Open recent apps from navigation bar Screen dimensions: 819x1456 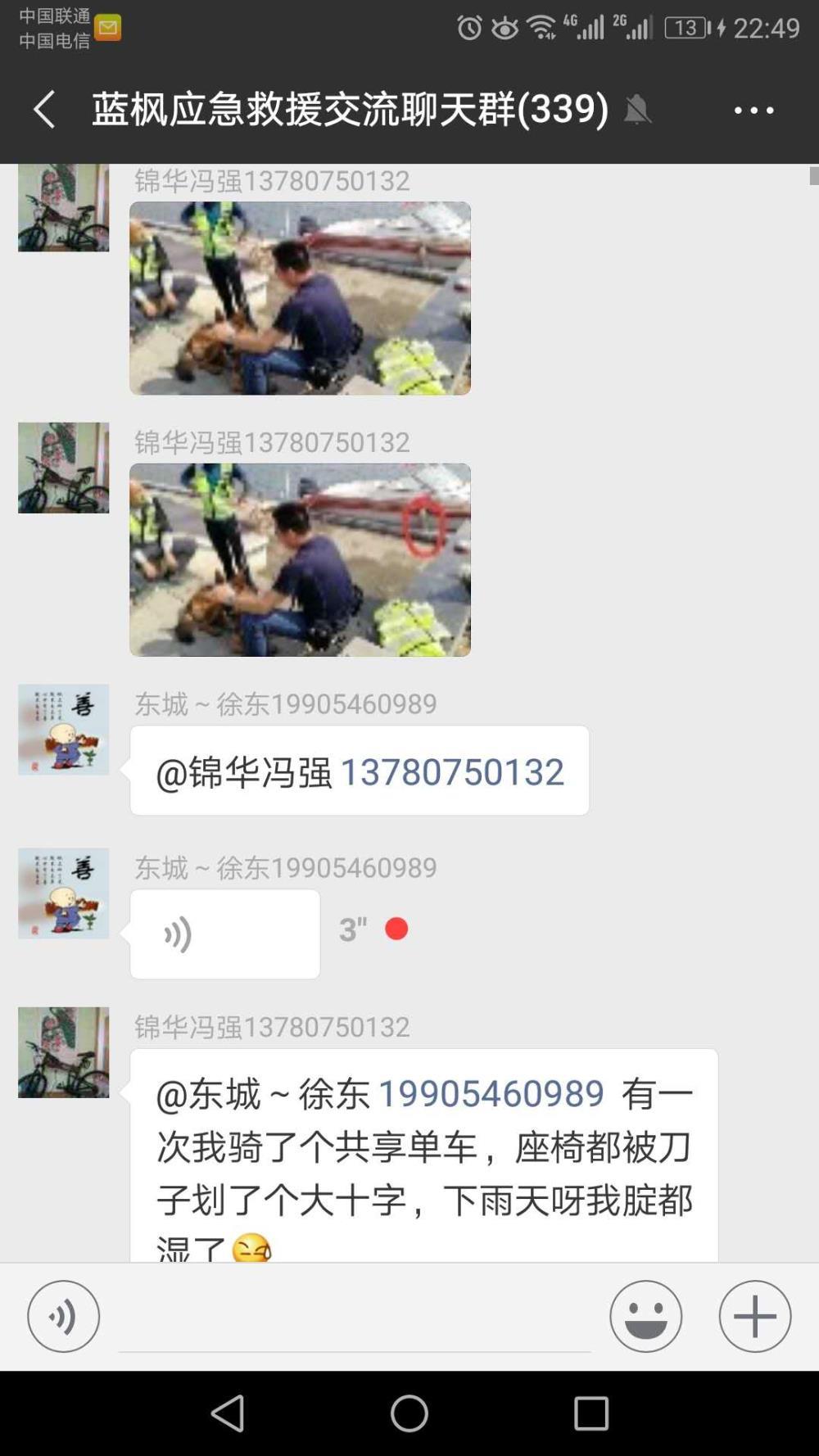pos(590,1413)
